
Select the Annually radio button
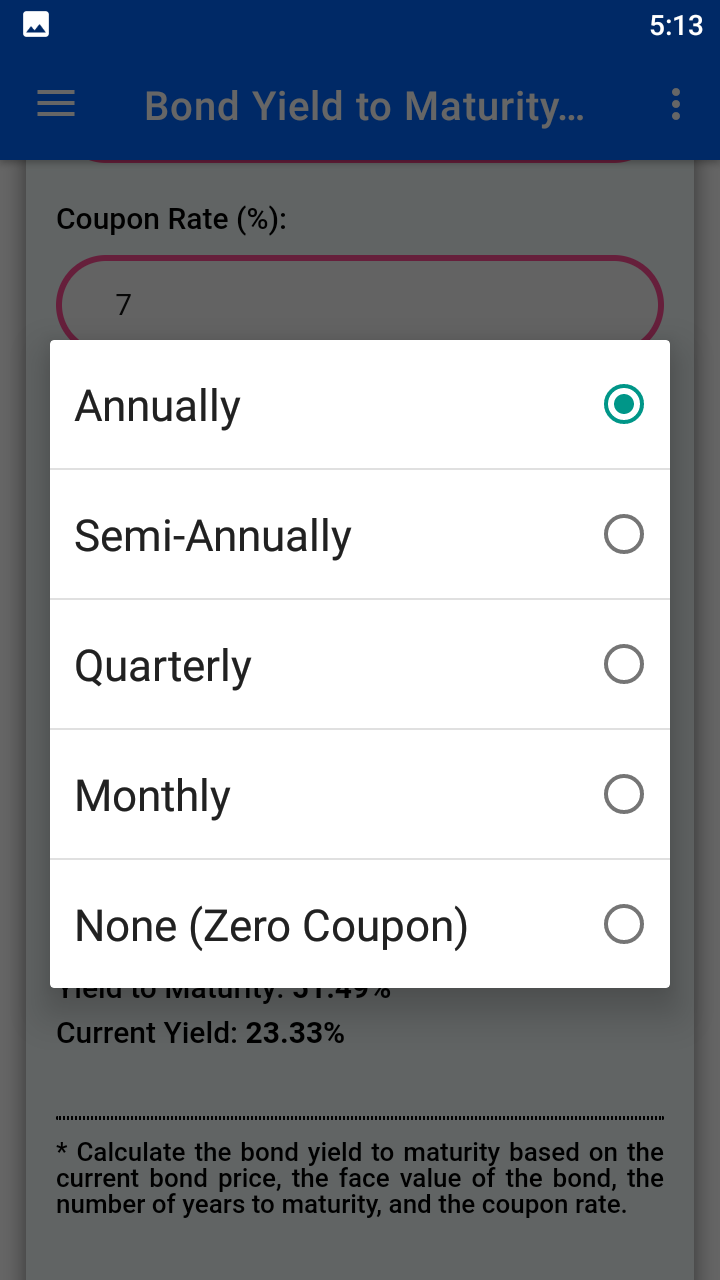tap(623, 404)
